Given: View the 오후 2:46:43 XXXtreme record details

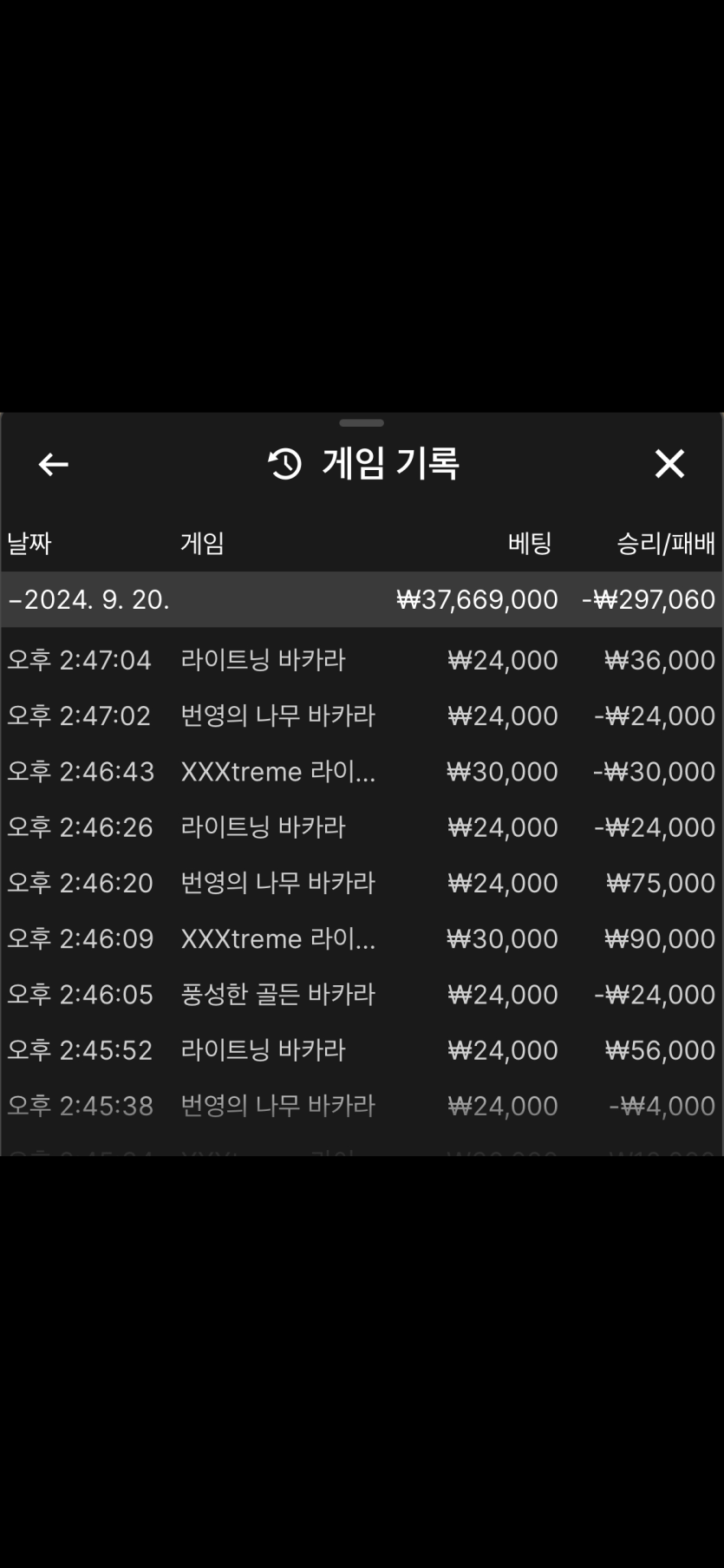Looking at the screenshot, I should click(361, 771).
